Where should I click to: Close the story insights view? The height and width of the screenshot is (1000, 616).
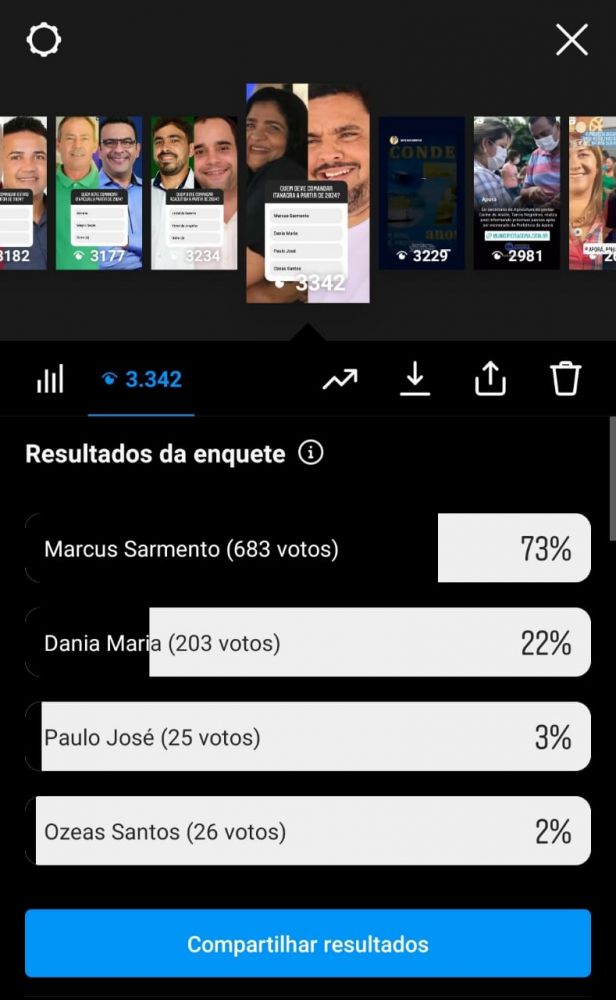[x=571, y=40]
